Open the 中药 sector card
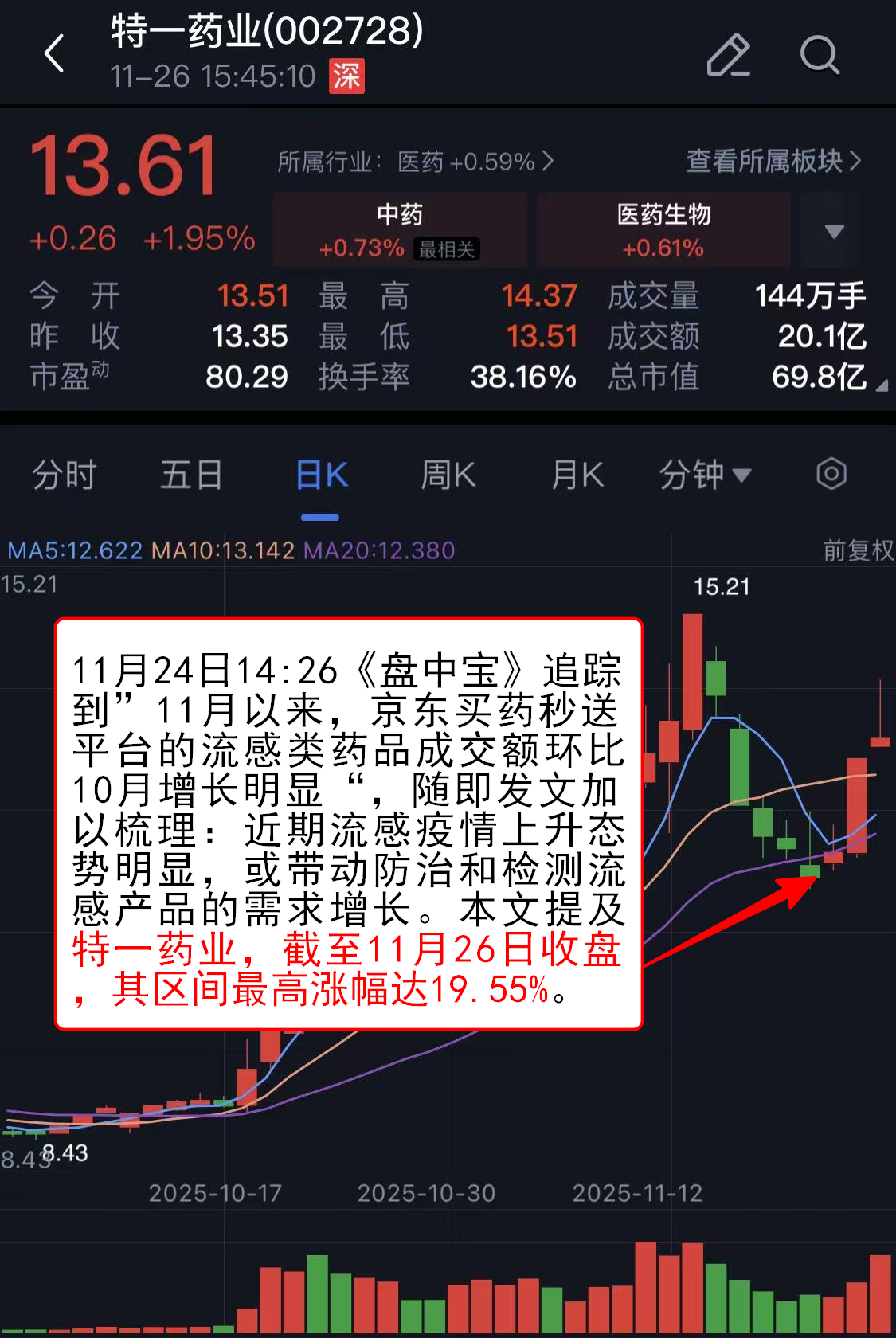The width and height of the screenshot is (896, 1338). pyautogui.click(x=400, y=229)
